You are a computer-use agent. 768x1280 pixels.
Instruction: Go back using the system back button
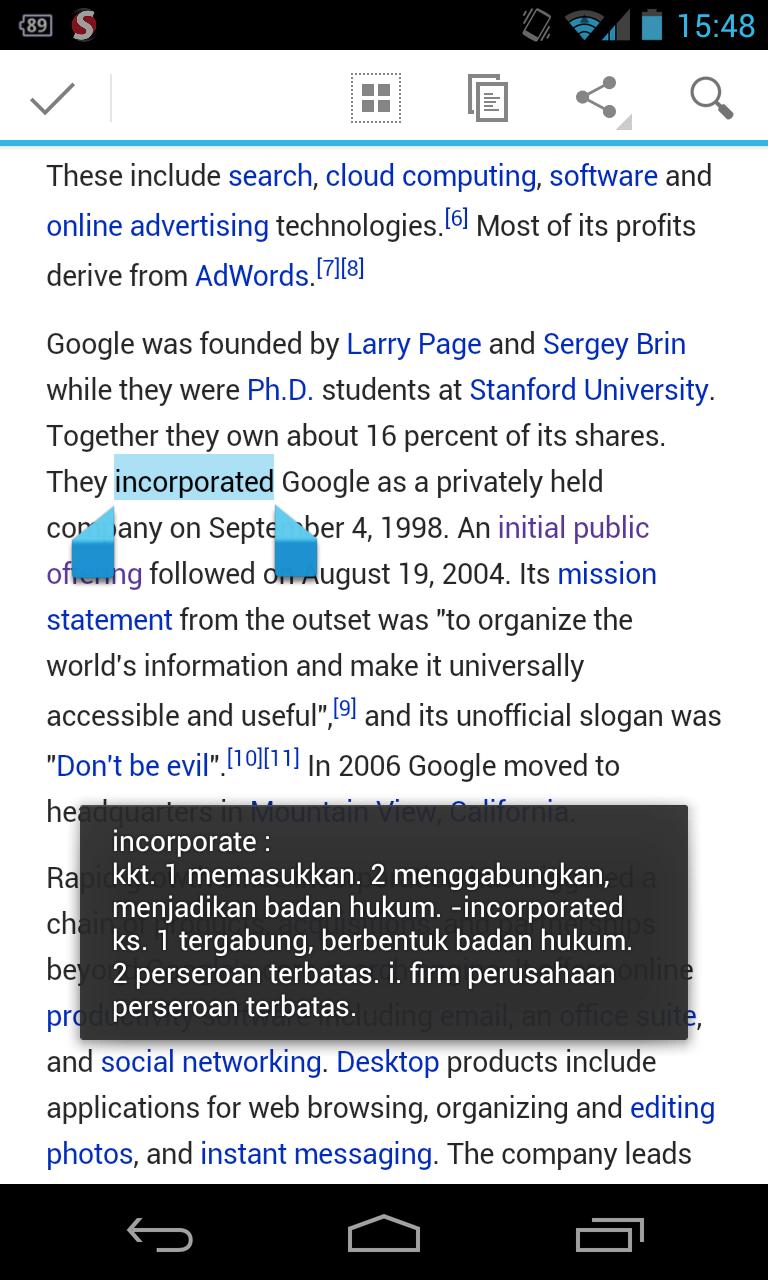(160, 1234)
